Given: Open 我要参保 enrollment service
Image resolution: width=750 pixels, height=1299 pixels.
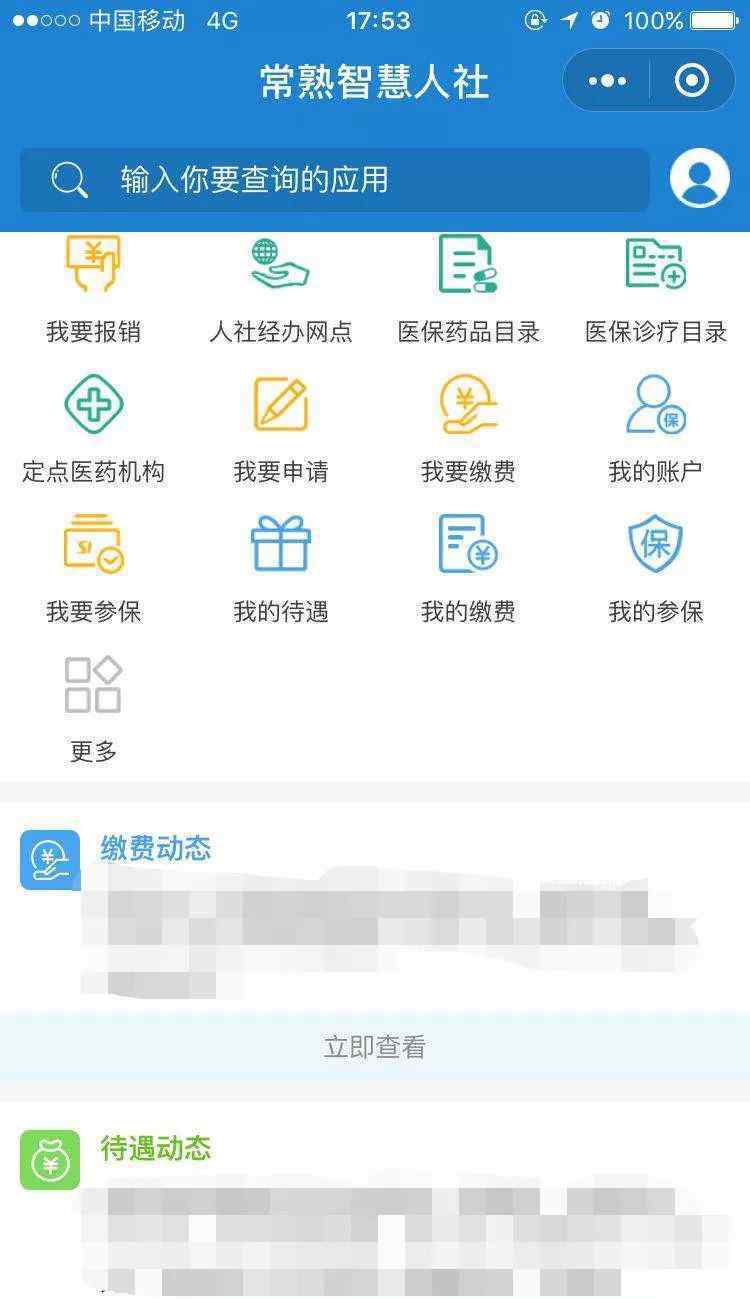Looking at the screenshot, I should pos(93,570).
